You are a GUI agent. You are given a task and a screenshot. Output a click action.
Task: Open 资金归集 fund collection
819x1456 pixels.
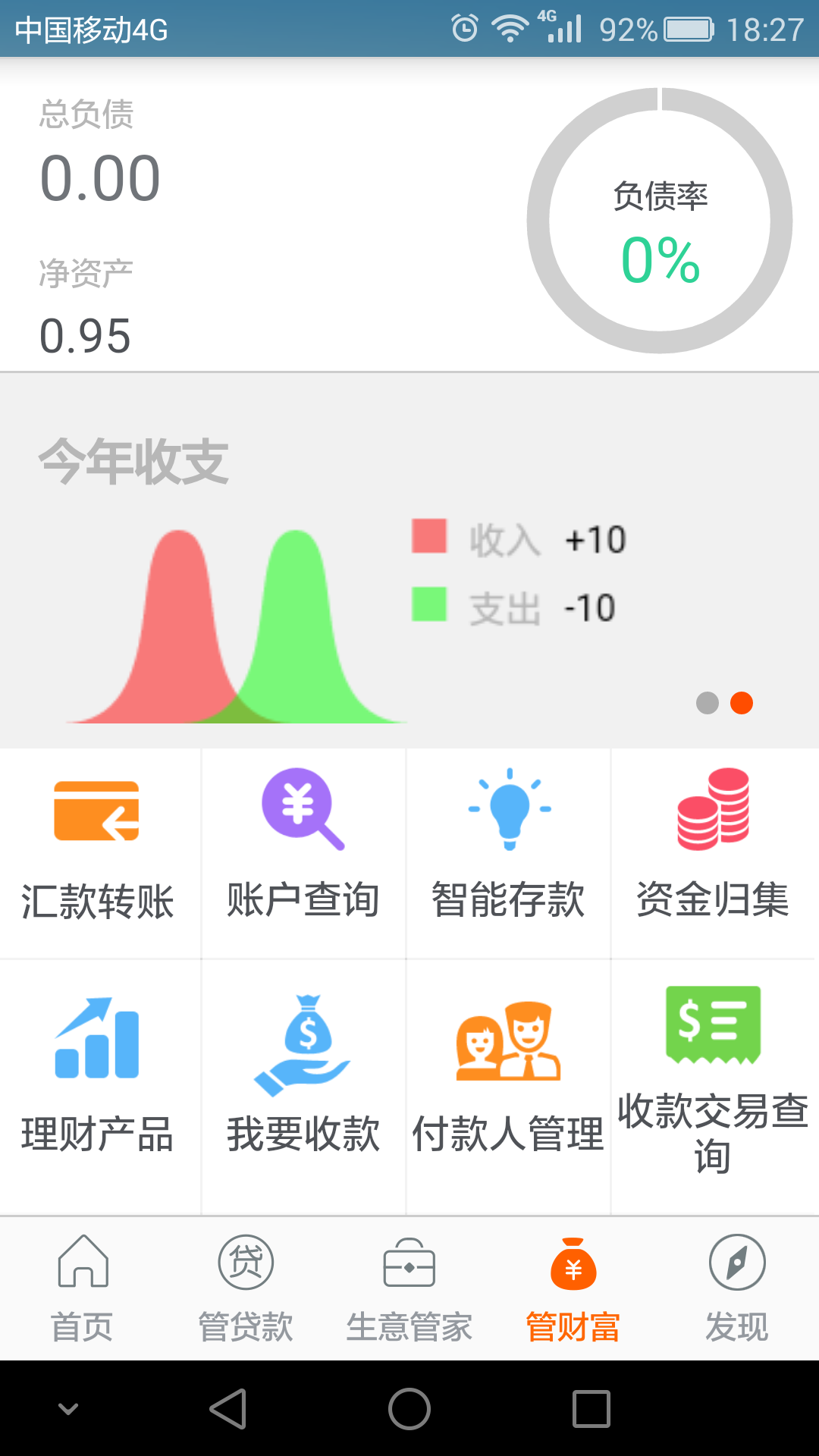click(x=713, y=853)
